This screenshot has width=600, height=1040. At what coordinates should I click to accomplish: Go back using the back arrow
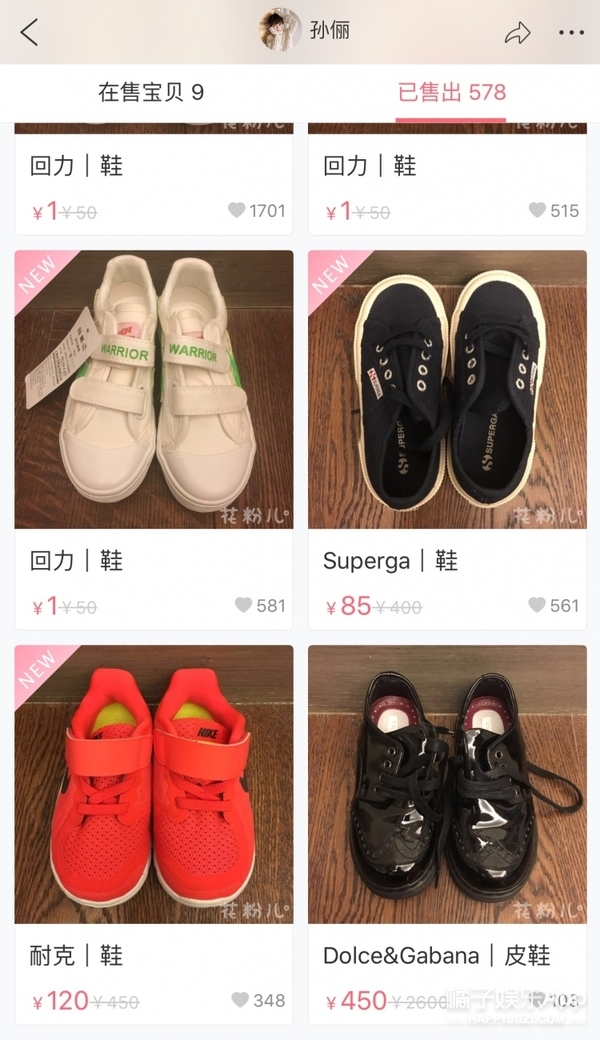(x=29, y=32)
